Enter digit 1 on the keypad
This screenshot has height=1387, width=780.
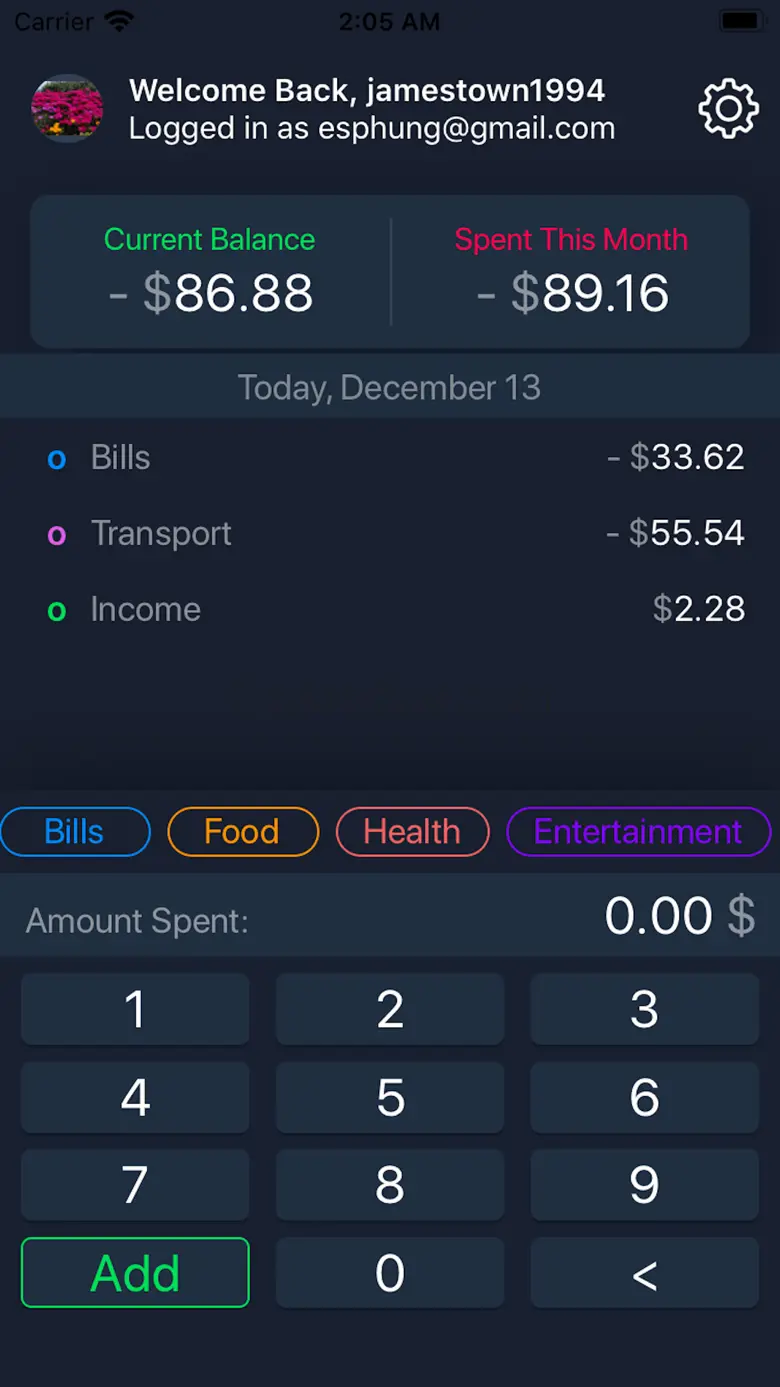[135, 1010]
